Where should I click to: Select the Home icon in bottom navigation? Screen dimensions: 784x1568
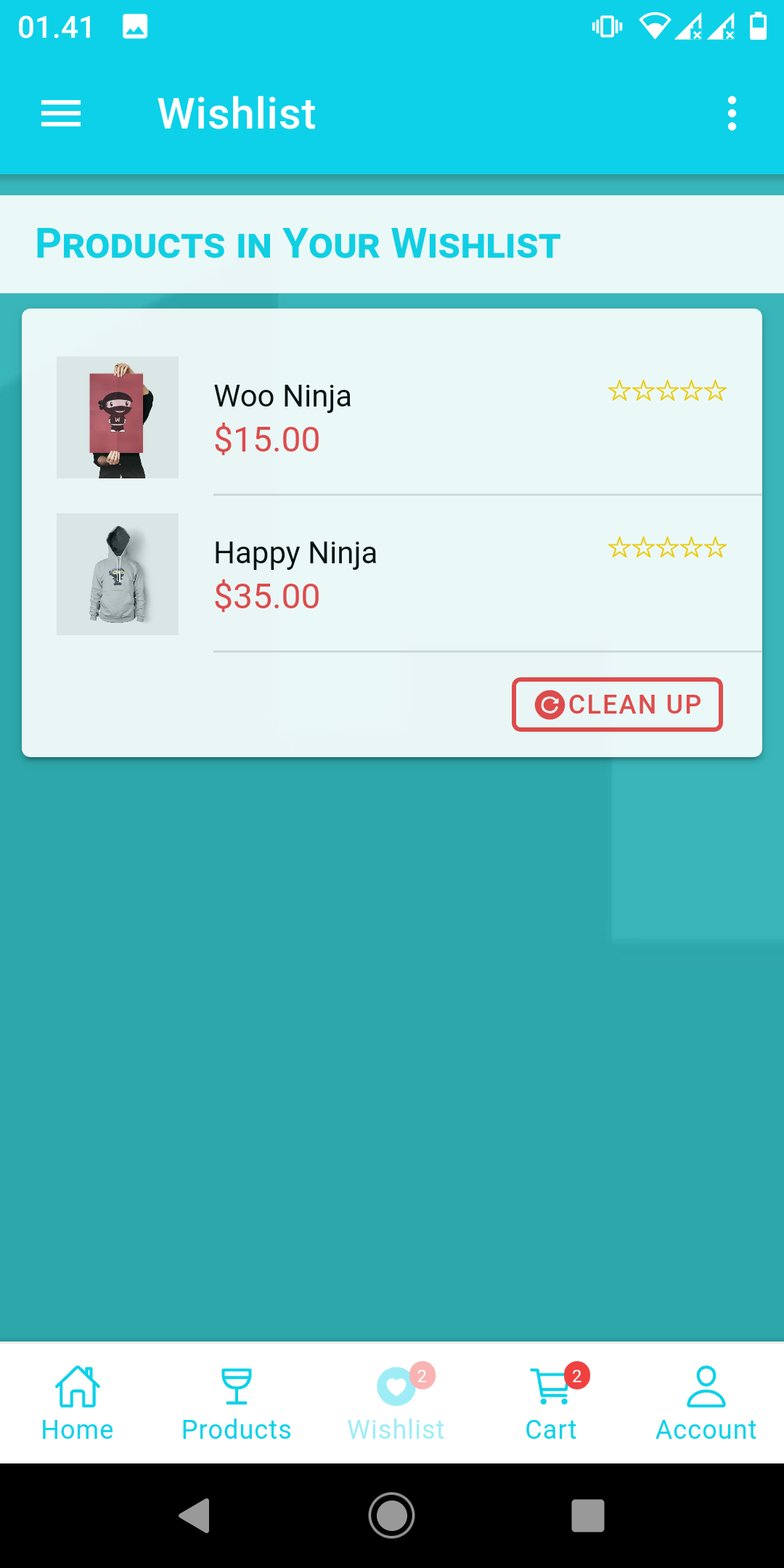click(x=77, y=1384)
